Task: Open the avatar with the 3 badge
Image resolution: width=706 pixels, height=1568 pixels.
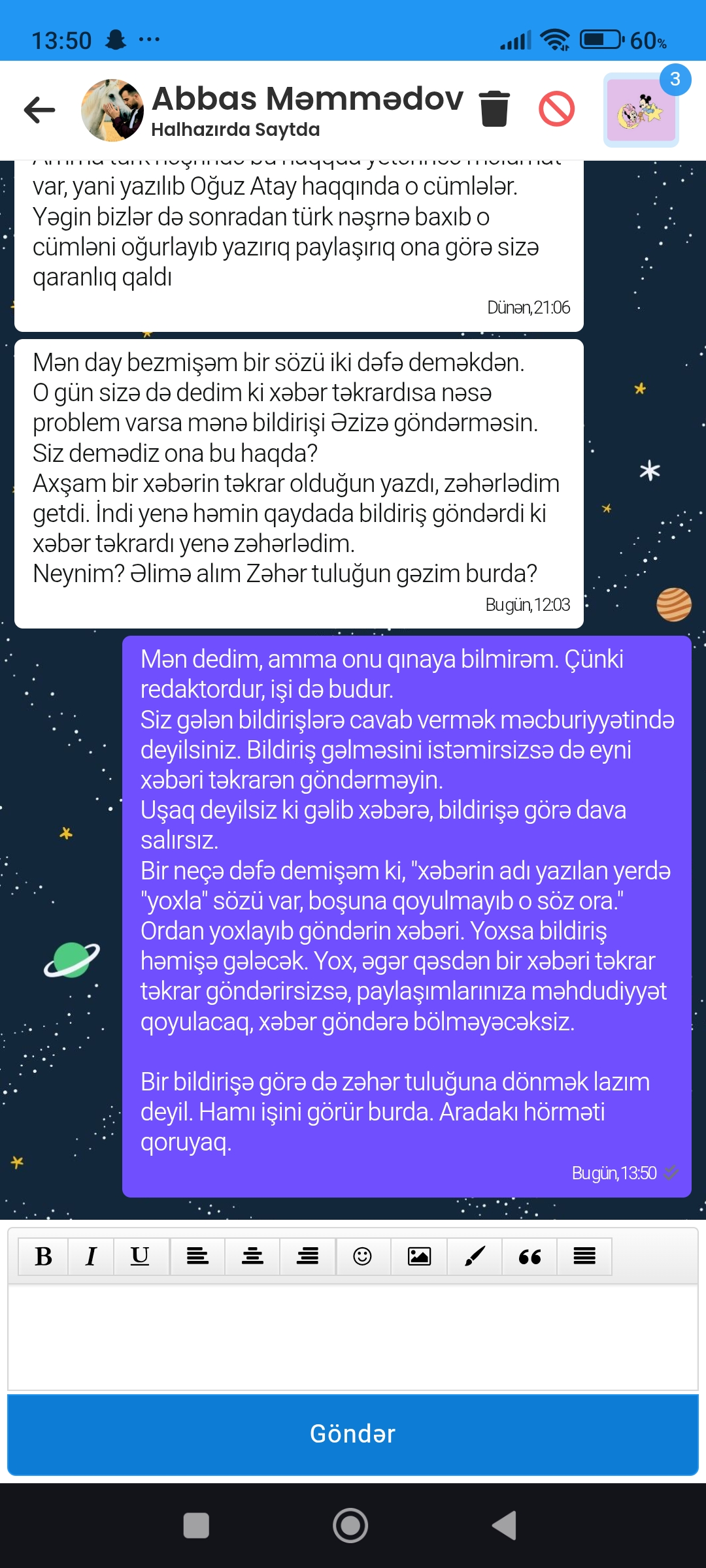Action: [641, 110]
